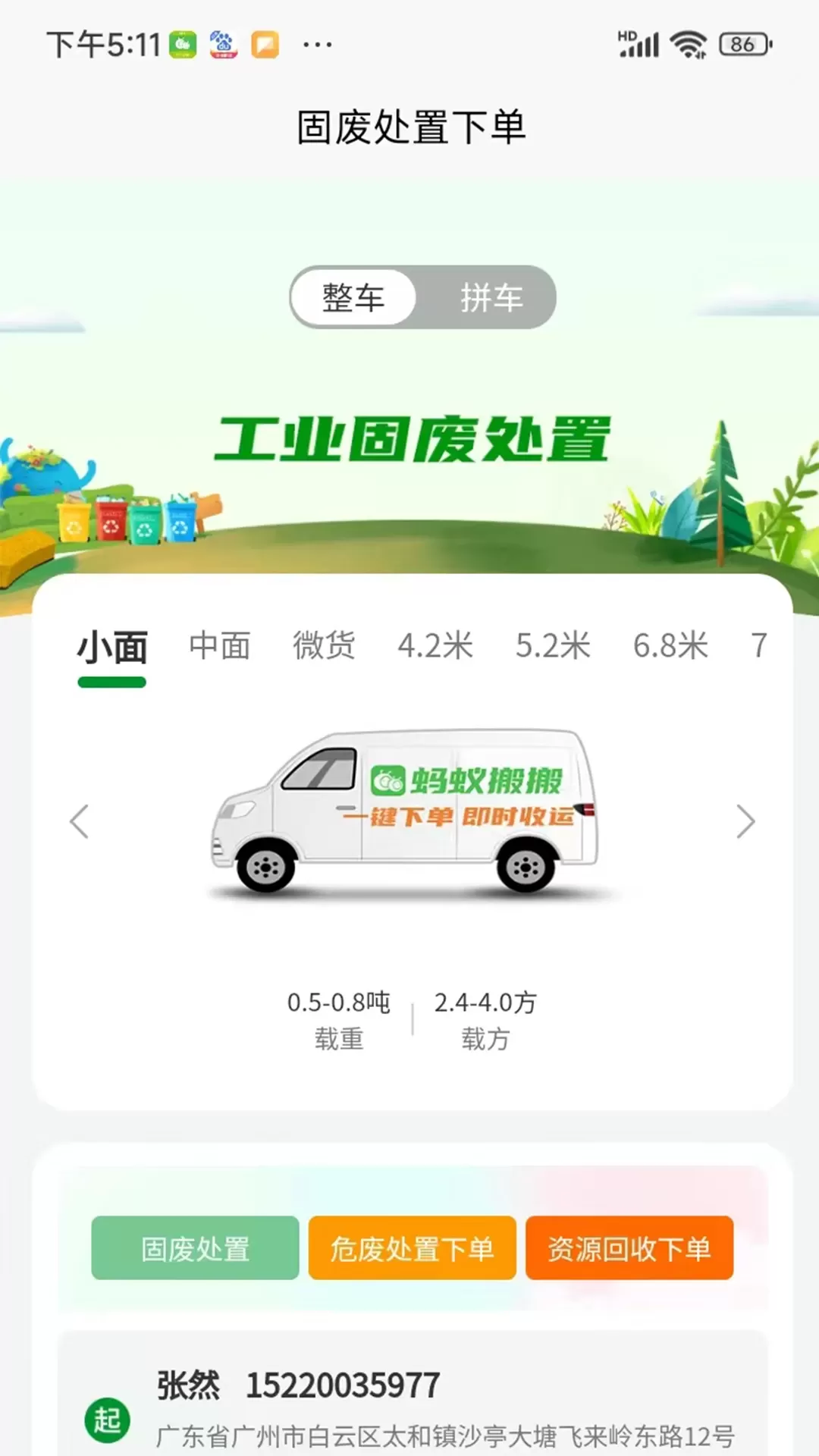The width and height of the screenshot is (819, 1456).
Task: Switch to 拼车 mode
Action: tap(491, 297)
